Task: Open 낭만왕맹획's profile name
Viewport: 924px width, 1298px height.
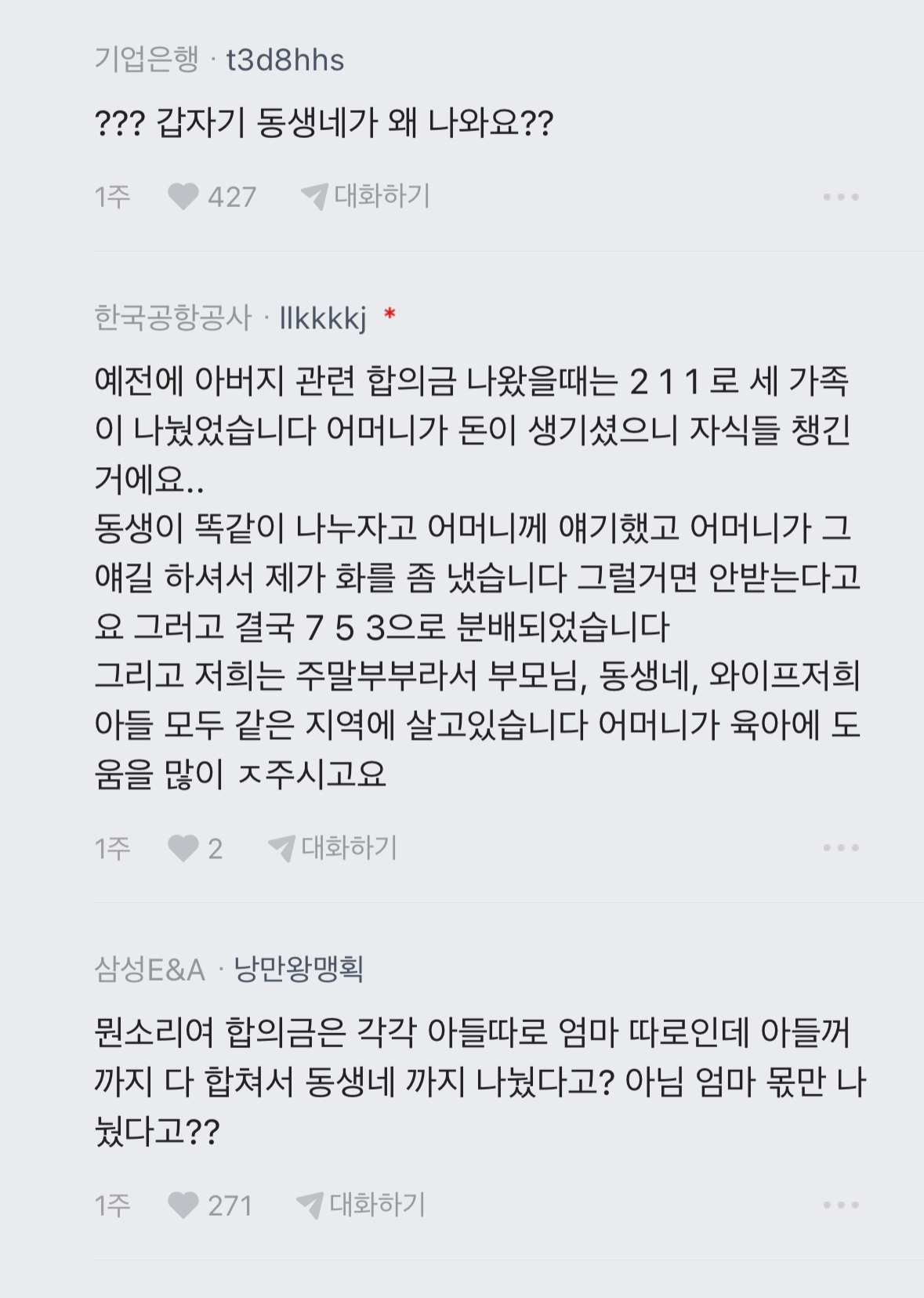Action: click(298, 970)
